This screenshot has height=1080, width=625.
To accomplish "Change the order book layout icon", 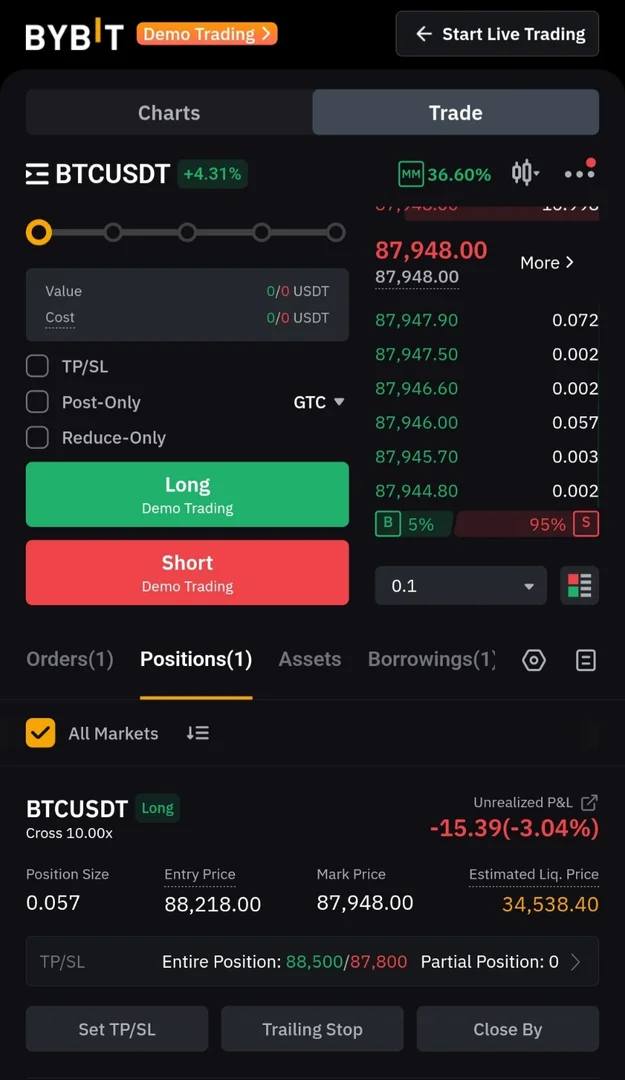I will (580, 586).
